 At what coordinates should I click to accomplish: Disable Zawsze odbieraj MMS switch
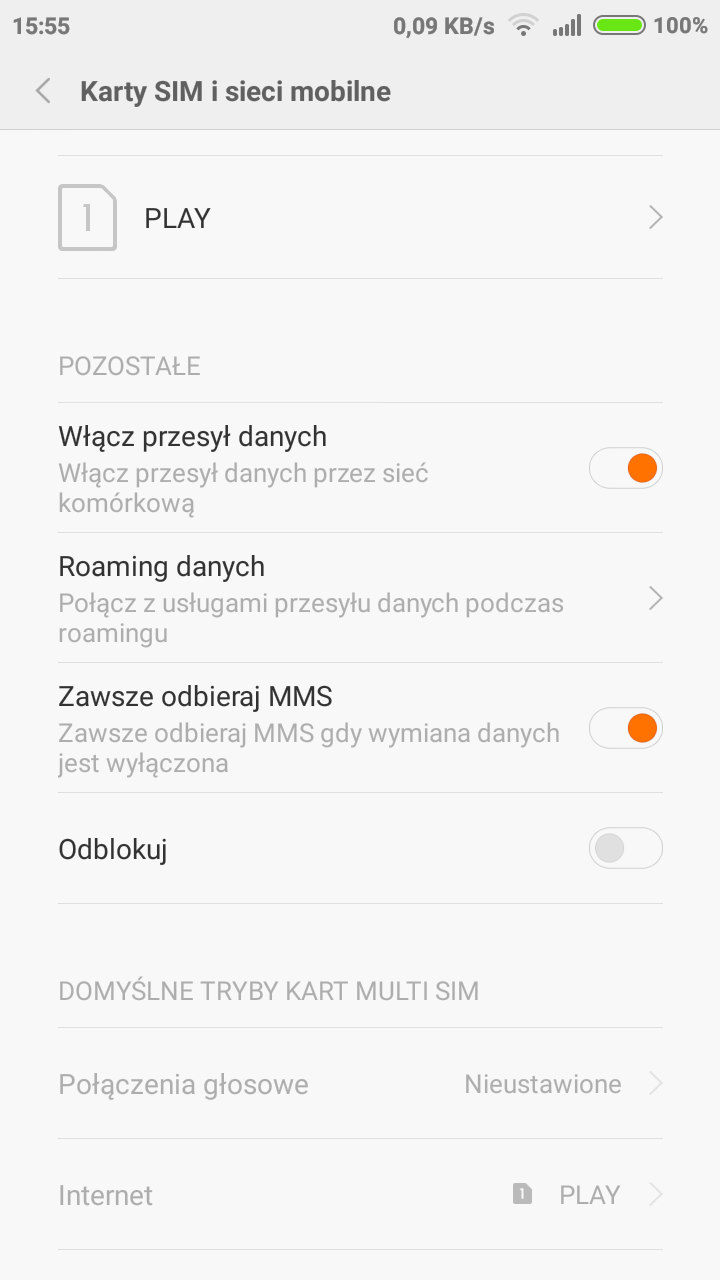[626, 728]
